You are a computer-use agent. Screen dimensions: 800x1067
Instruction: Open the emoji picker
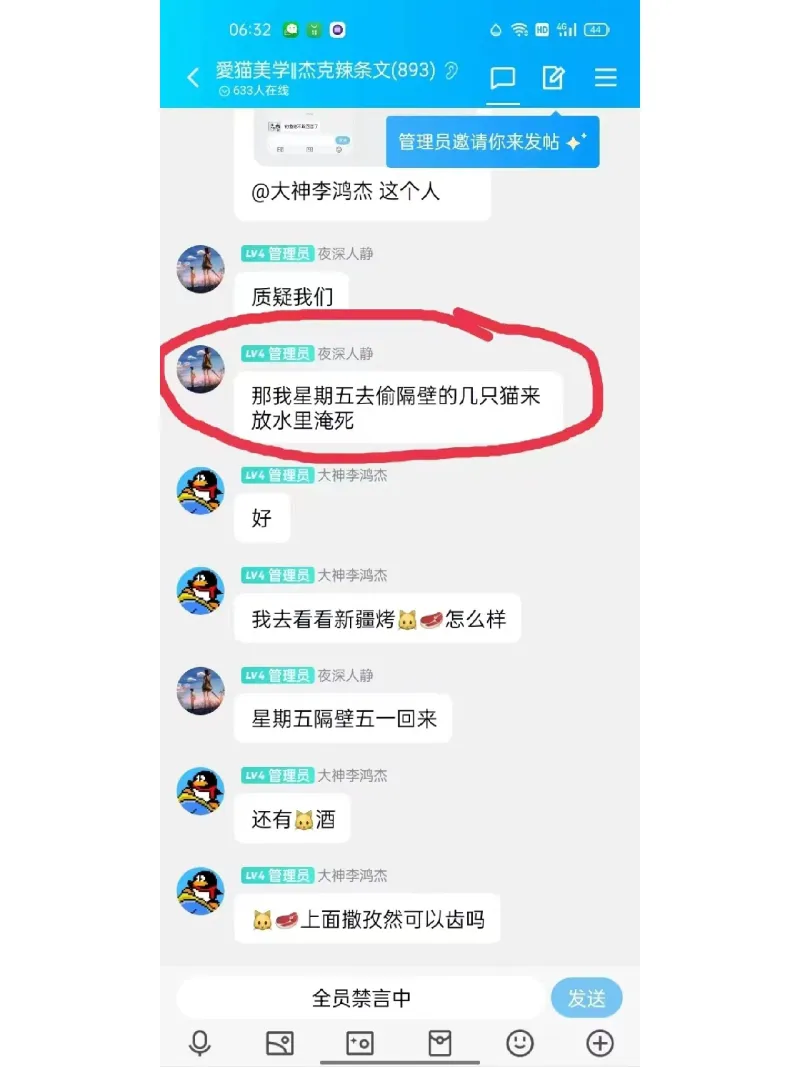coord(520,1044)
